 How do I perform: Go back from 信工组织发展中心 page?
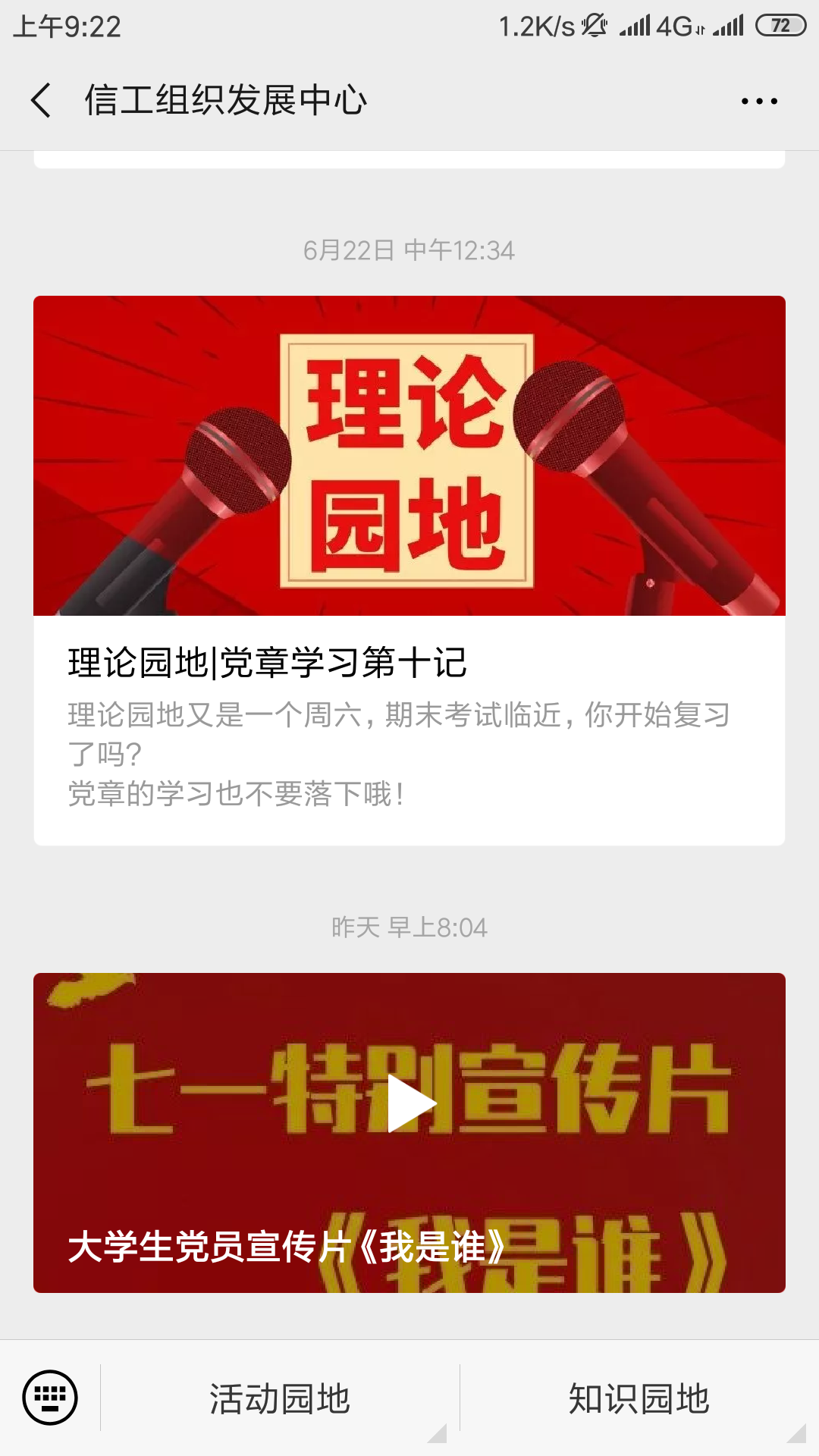[x=41, y=100]
